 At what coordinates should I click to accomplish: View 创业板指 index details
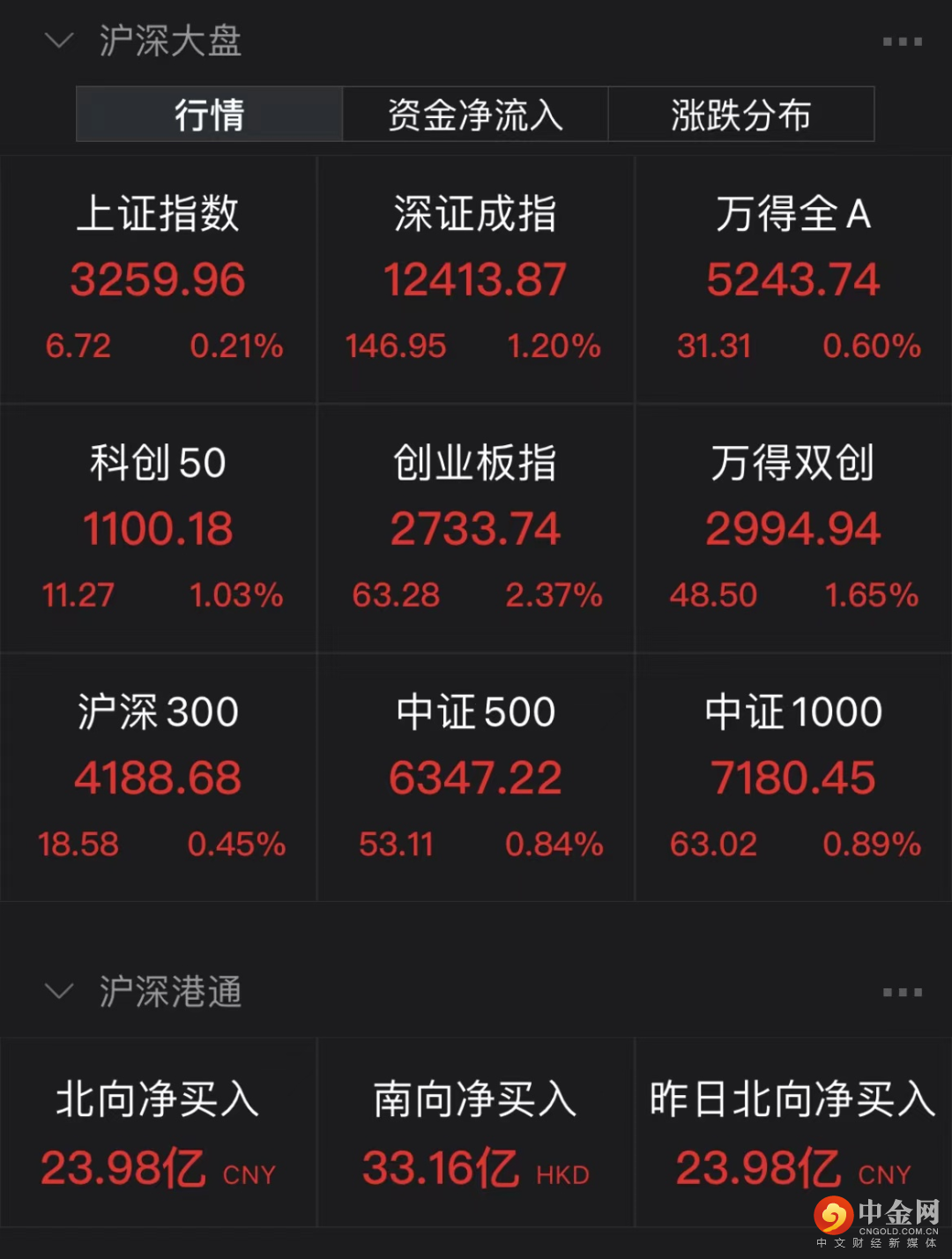[x=475, y=529]
